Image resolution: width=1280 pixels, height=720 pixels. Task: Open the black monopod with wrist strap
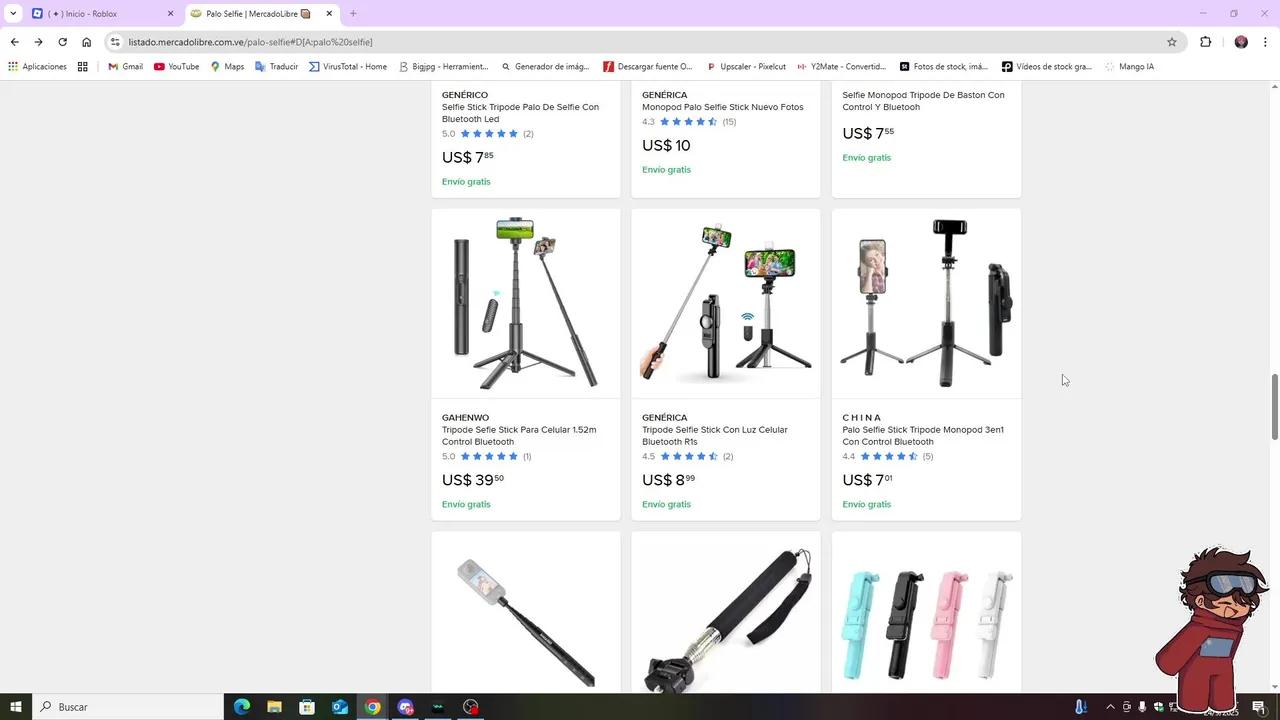click(726, 620)
